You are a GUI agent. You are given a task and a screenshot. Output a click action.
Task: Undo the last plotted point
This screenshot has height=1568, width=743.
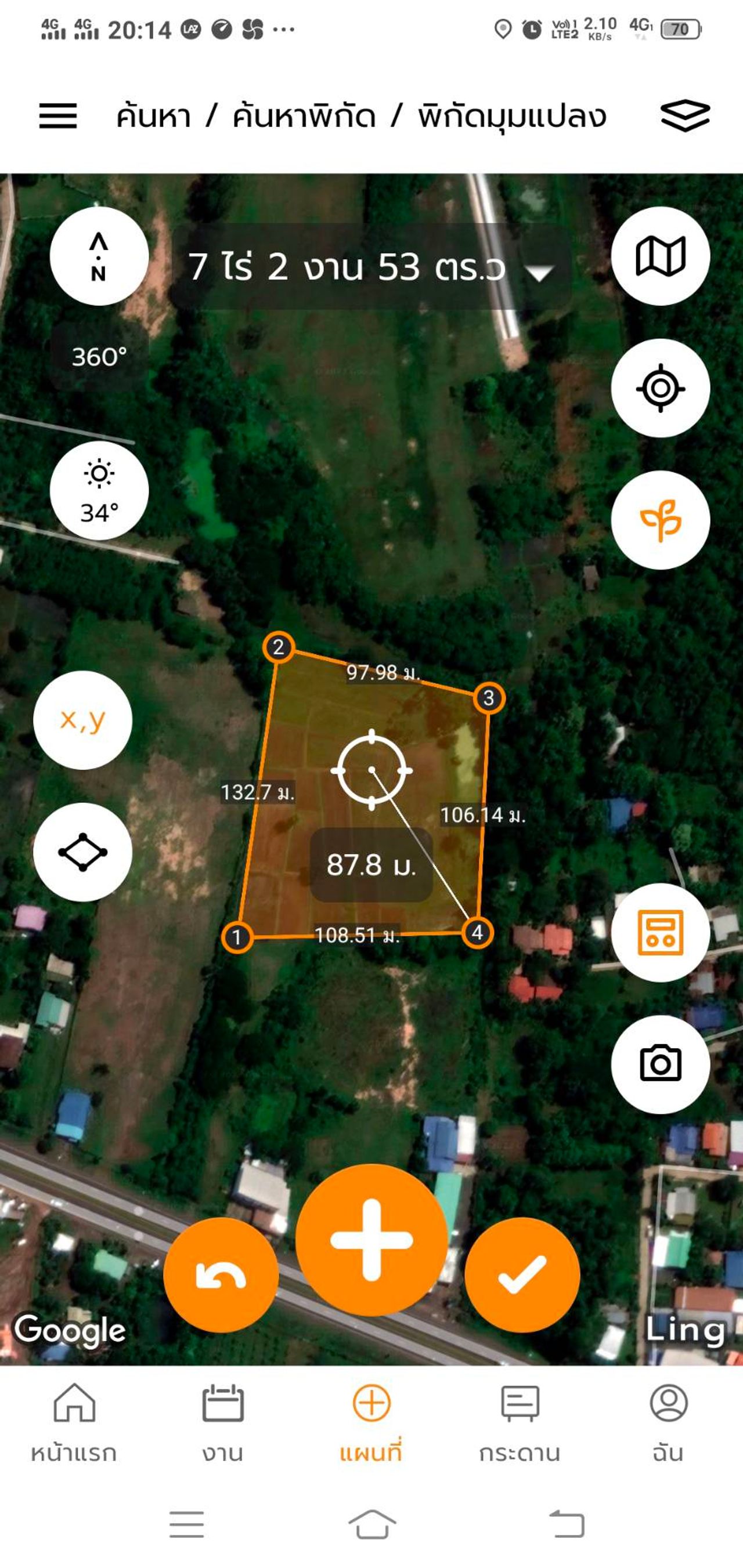pos(221,1275)
